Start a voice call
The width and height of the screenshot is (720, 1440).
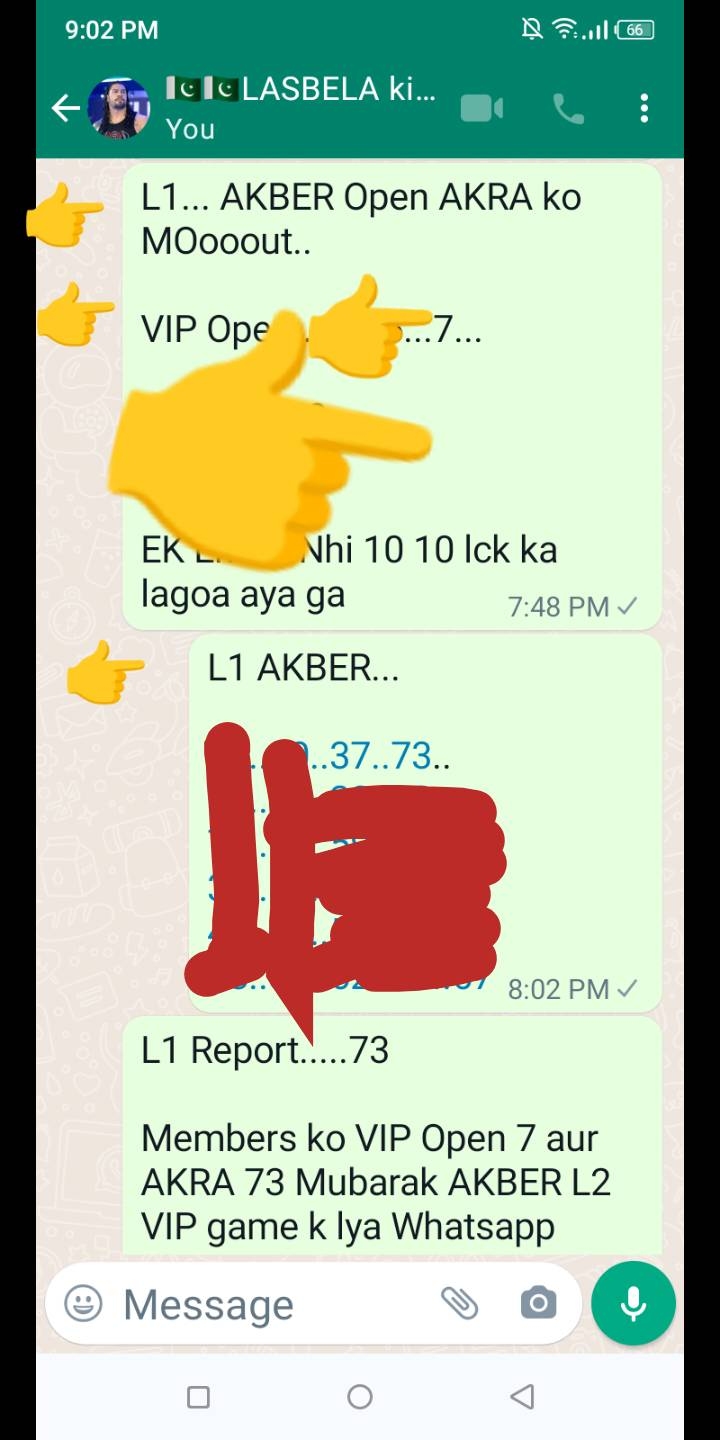(x=568, y=108)
